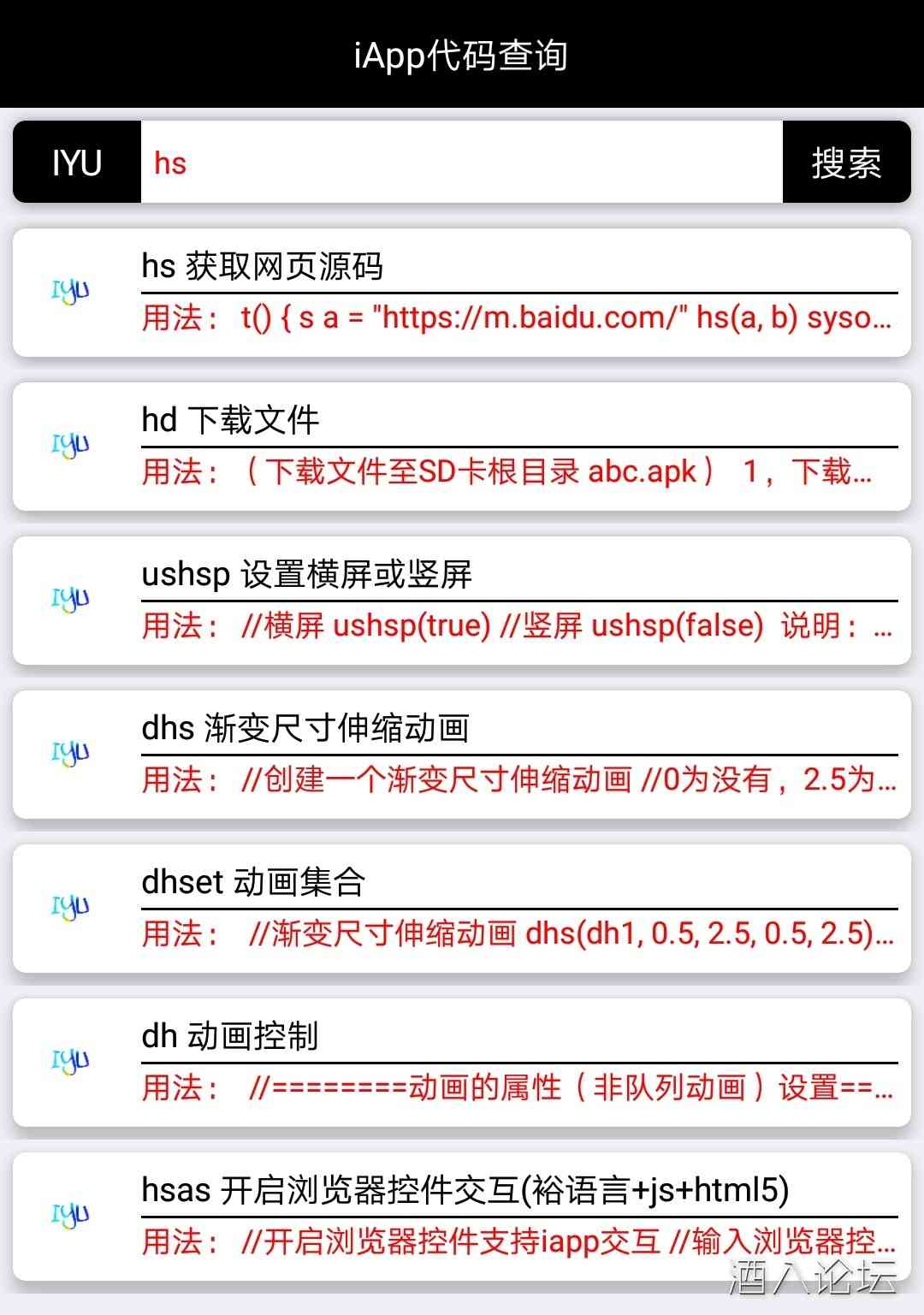Focus the search field containing "hs"
This screenshot has height=1315, width=924.
point(462,163)
